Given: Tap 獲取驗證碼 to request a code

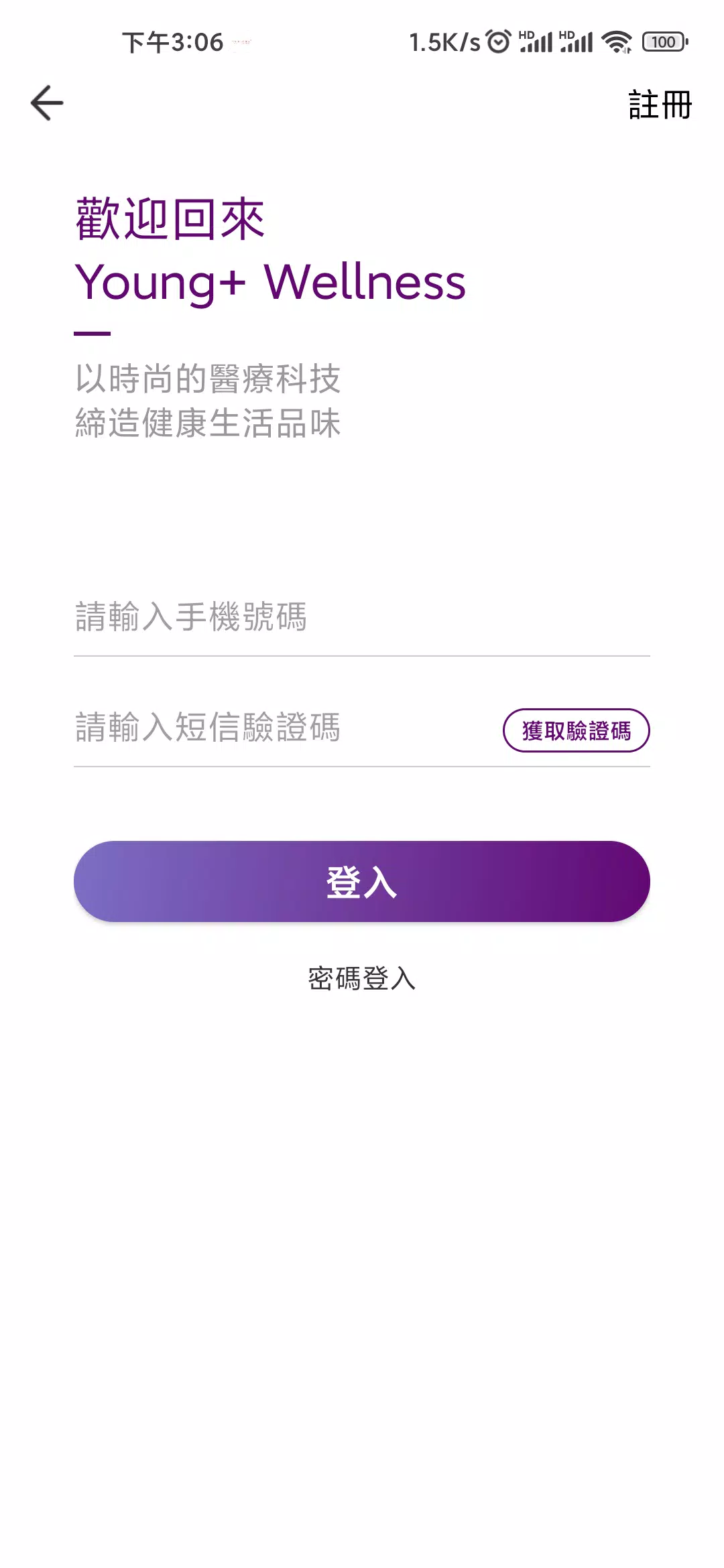Looking at the screenshot, I should pos(576,730).
